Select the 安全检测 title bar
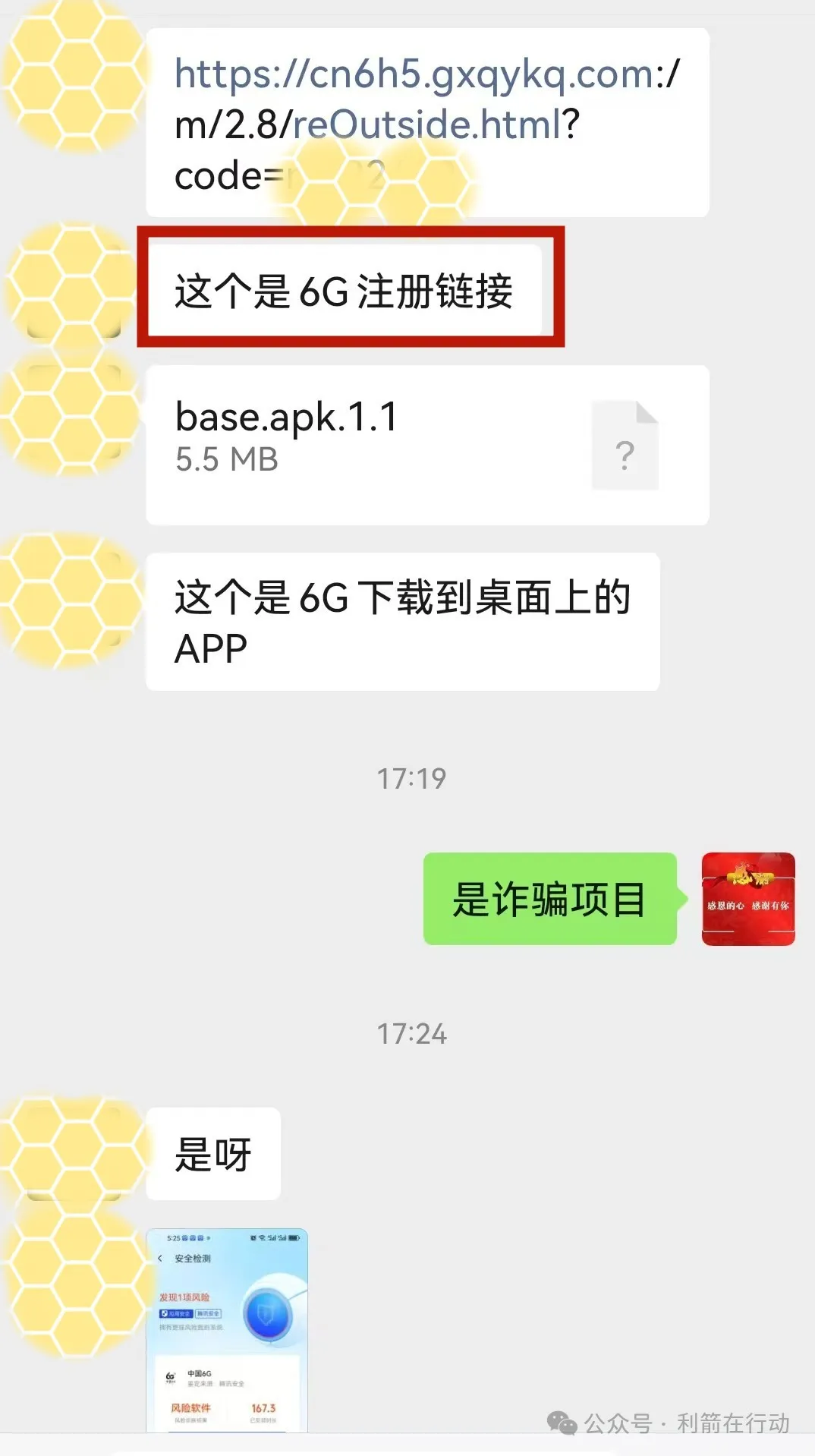The width and height of the screenshot is (815, 1456). point(193,1258)
